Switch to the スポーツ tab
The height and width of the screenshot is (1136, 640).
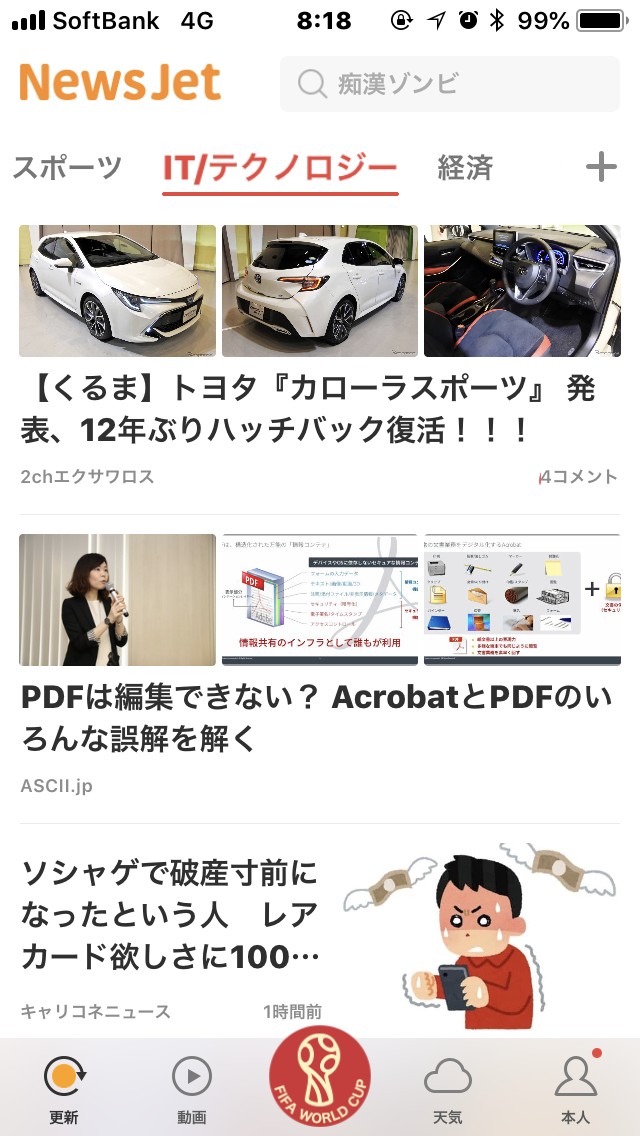(x=67, y=168)
